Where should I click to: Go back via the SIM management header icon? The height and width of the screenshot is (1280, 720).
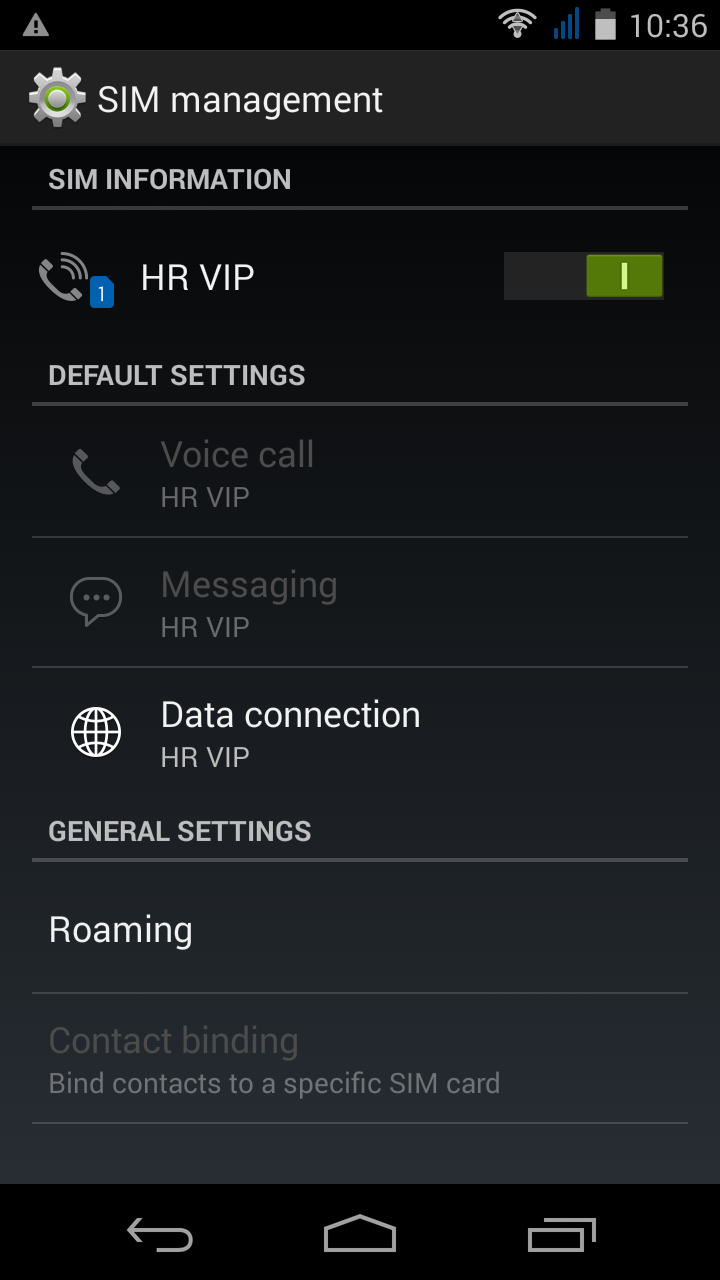coord(57,98)
